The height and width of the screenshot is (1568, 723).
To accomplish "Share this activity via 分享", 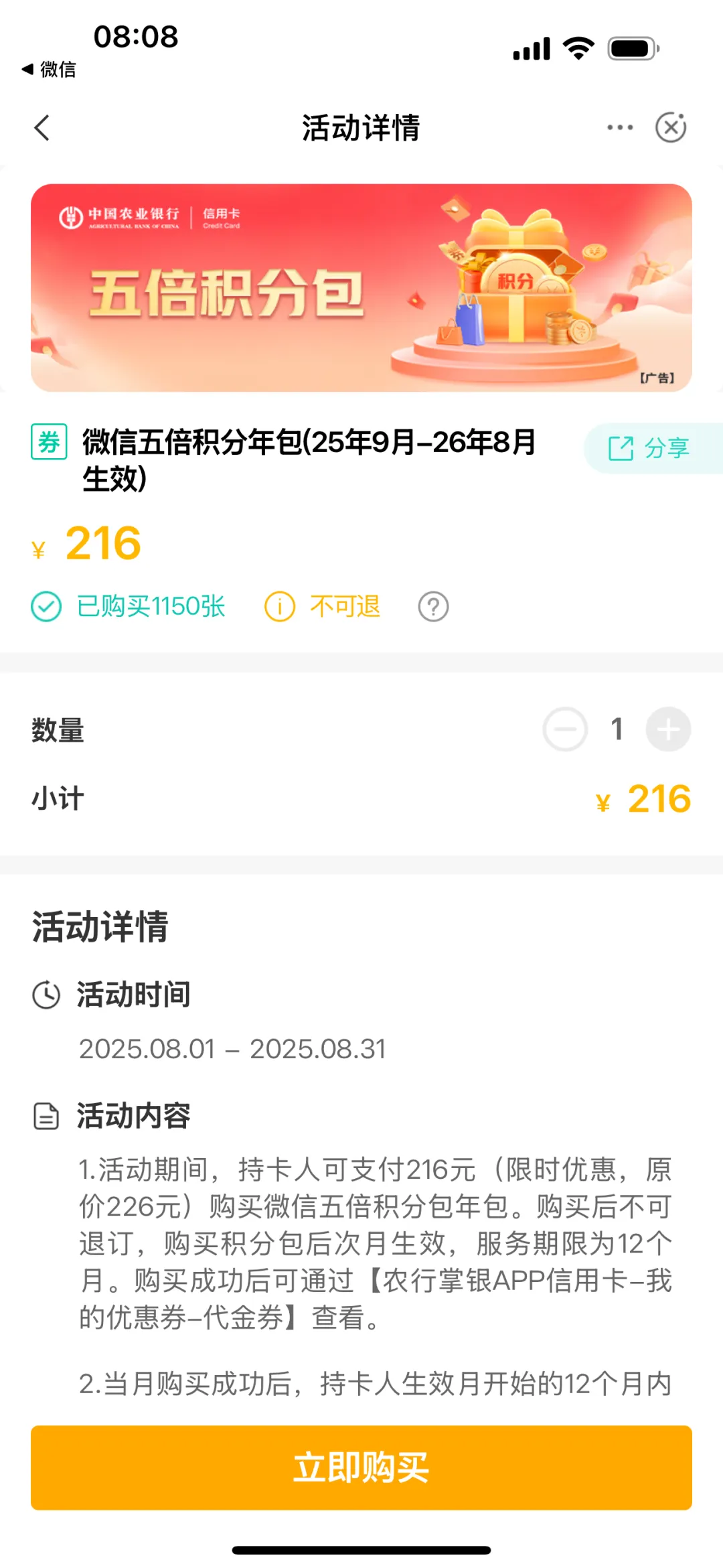I will [x=649, y=448].
